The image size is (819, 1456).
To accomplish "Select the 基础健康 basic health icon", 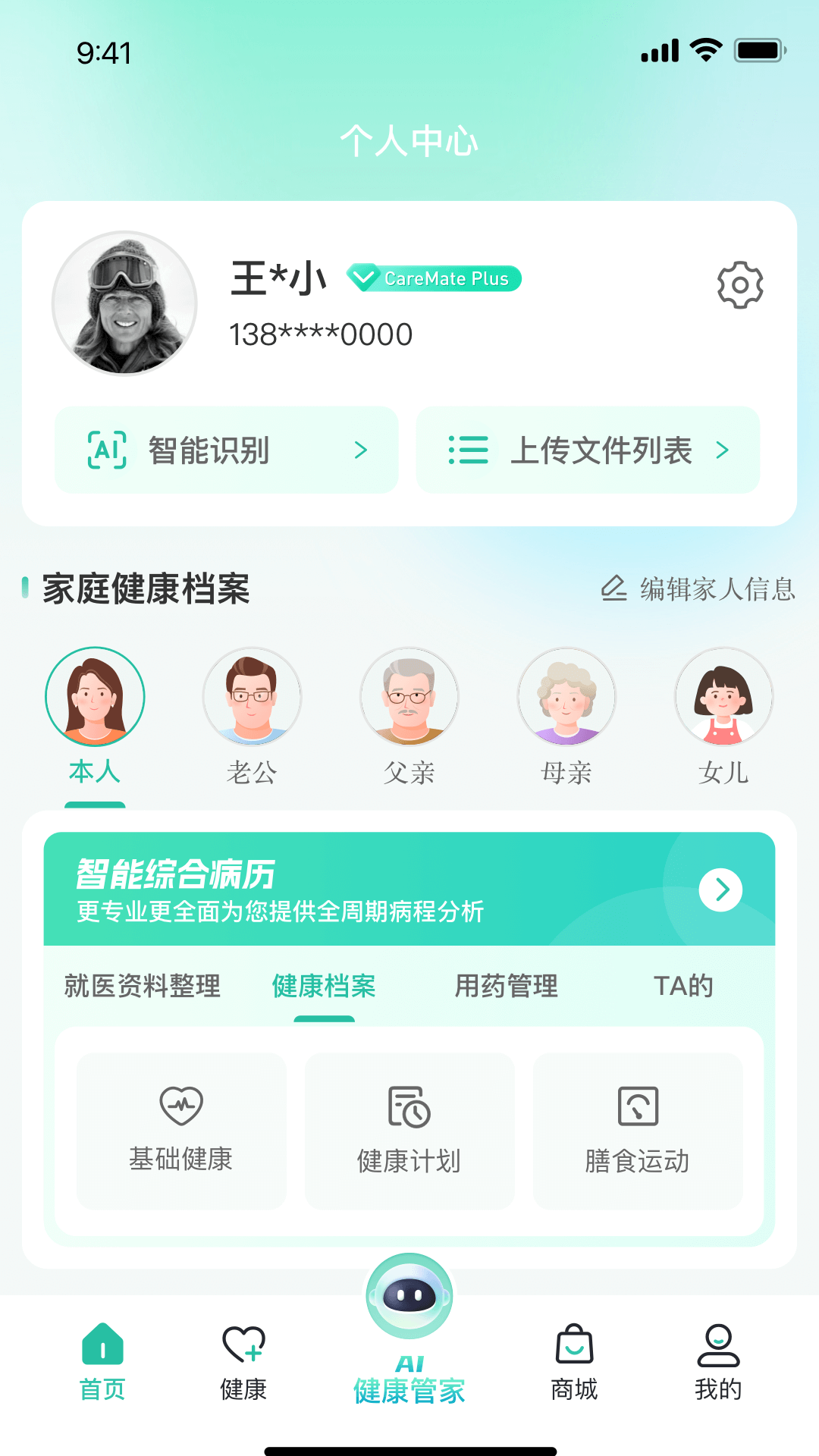I will [x=181, y=1129].
